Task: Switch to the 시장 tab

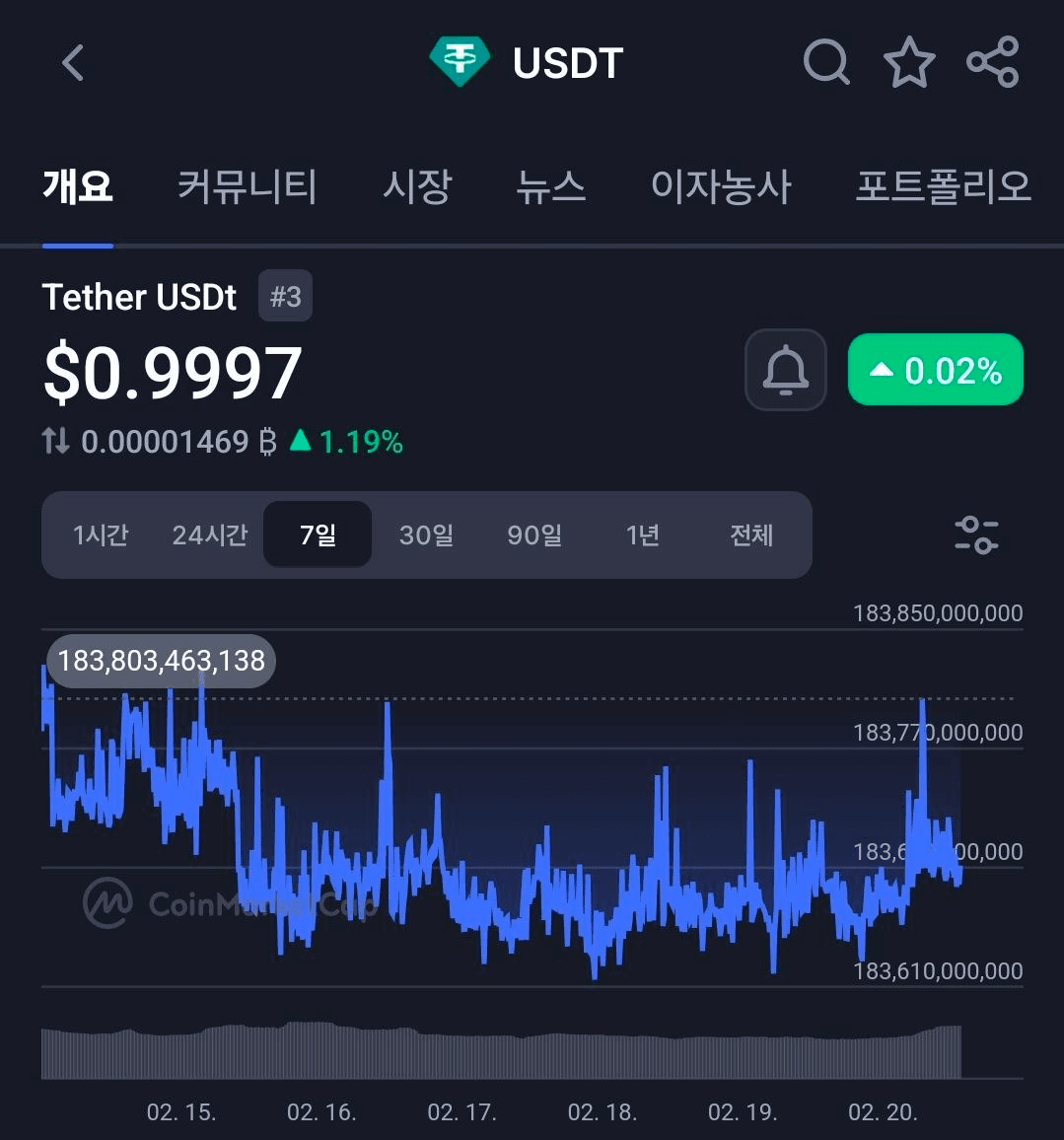Action: pos(417,186)
